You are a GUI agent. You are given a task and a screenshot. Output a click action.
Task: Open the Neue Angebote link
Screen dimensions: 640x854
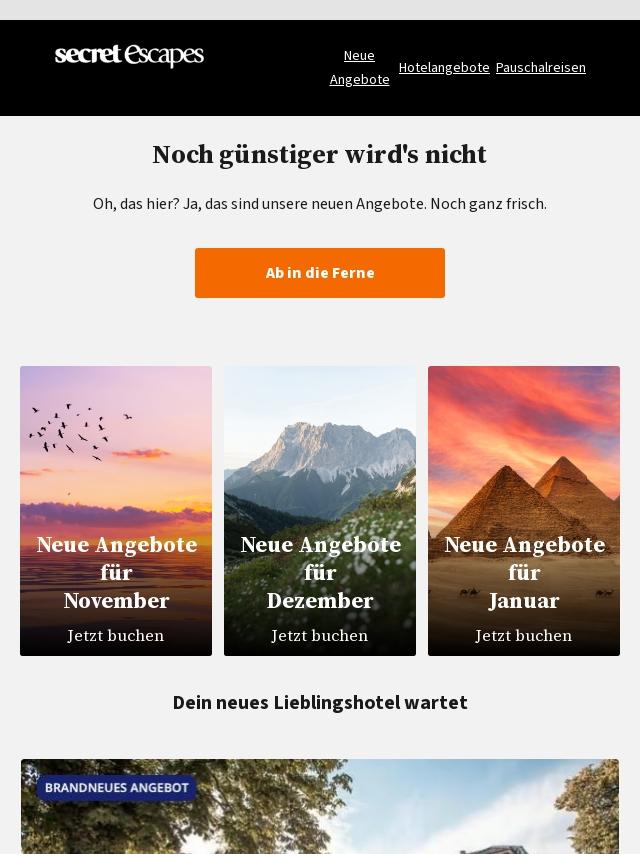pyautogui.click(x=359, y=68)
